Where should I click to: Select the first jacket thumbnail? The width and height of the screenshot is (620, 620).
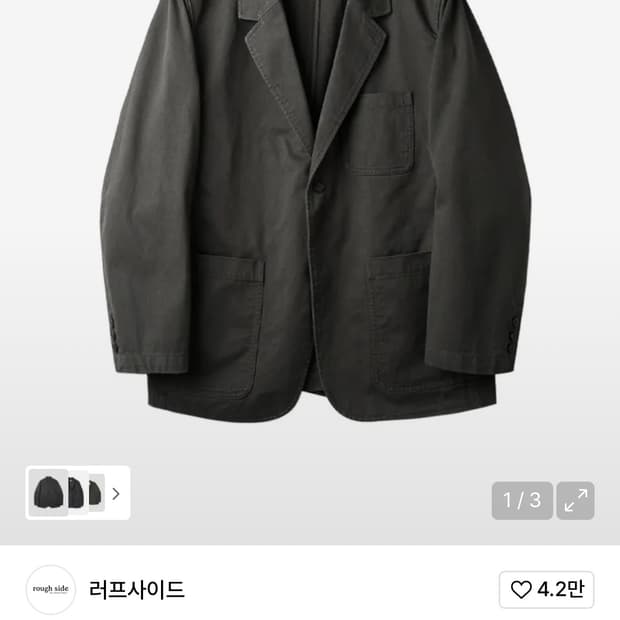pyautogui.click(x=48, y=493)
